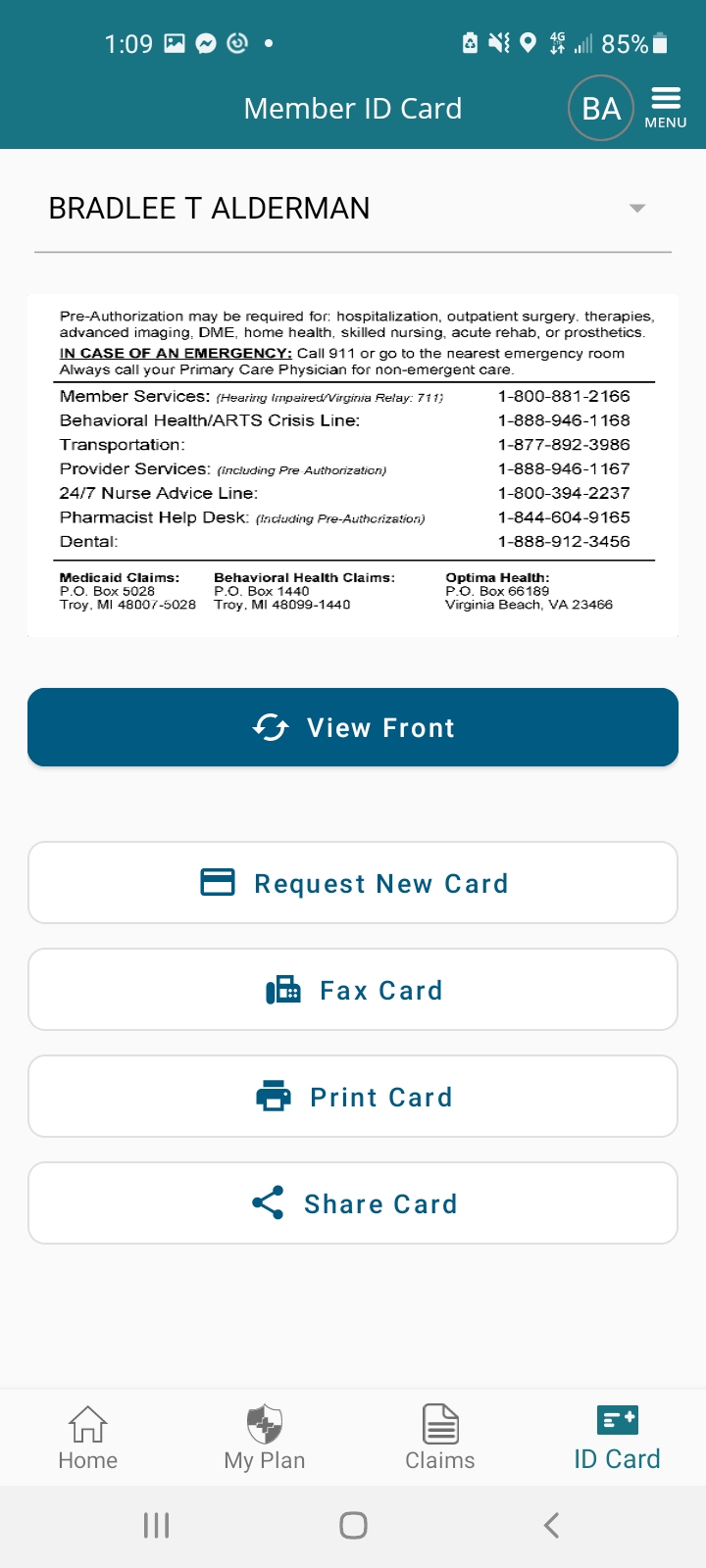Open recent apps from navigation bar
This screenshot has width=706, height=1568.
point(156,1525)
